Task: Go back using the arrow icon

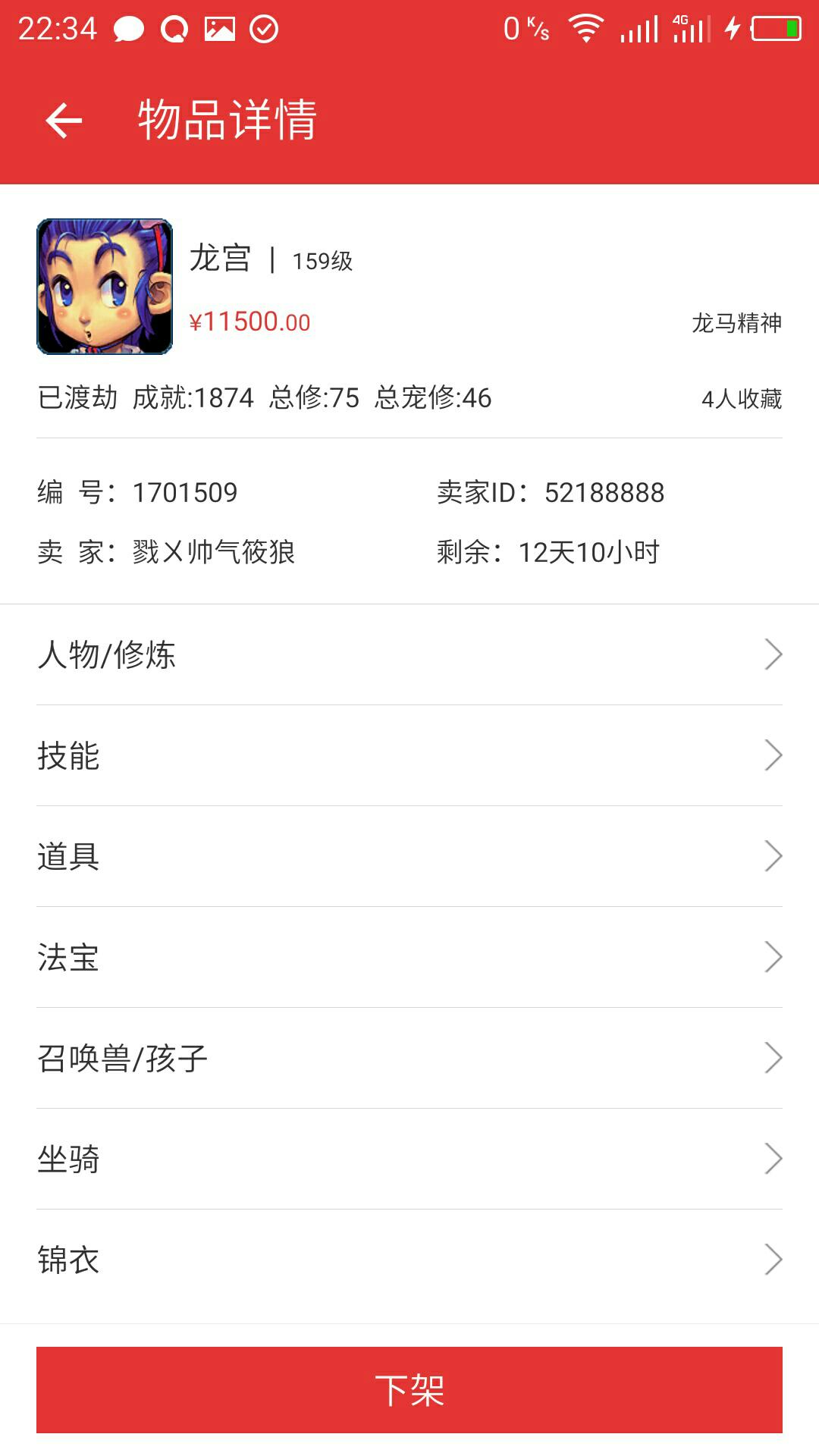Action: [64, 121]
